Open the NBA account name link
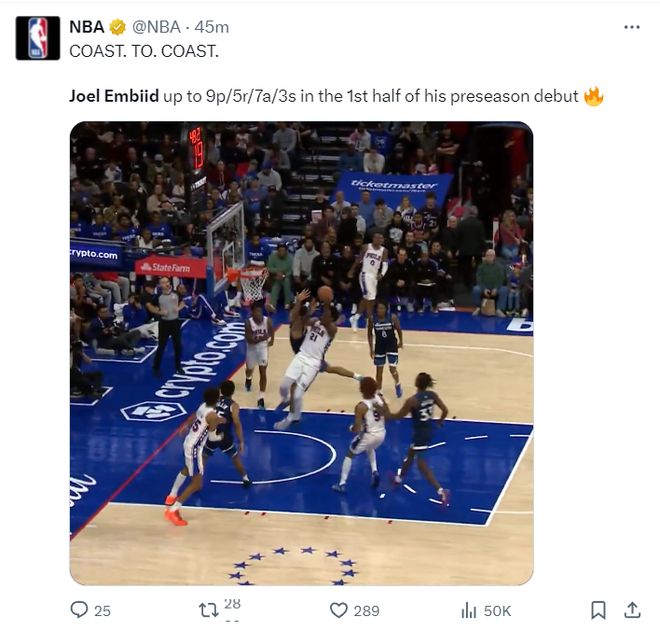Viewport: 660px width, 631px height. tap(87, 27)
